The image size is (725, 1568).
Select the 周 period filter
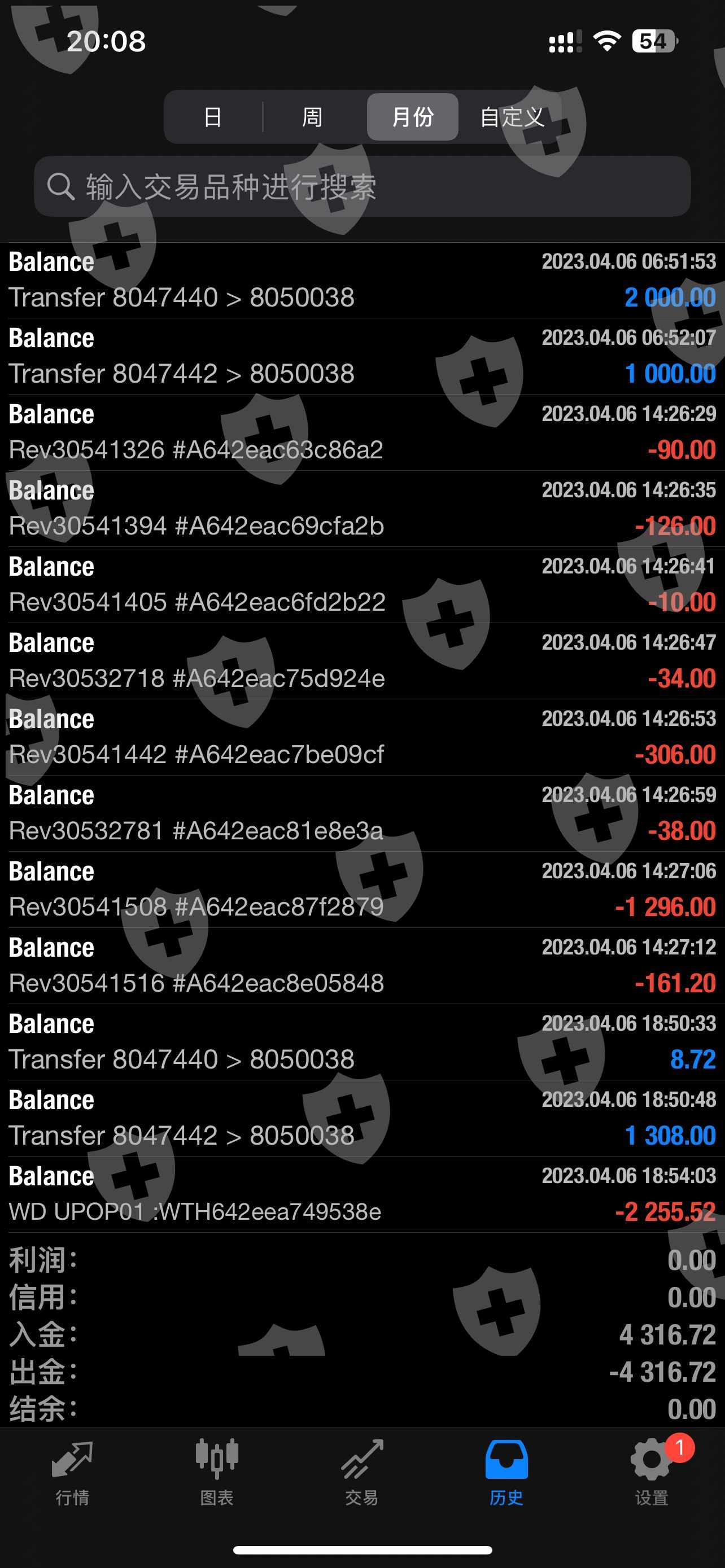point(312,117)
